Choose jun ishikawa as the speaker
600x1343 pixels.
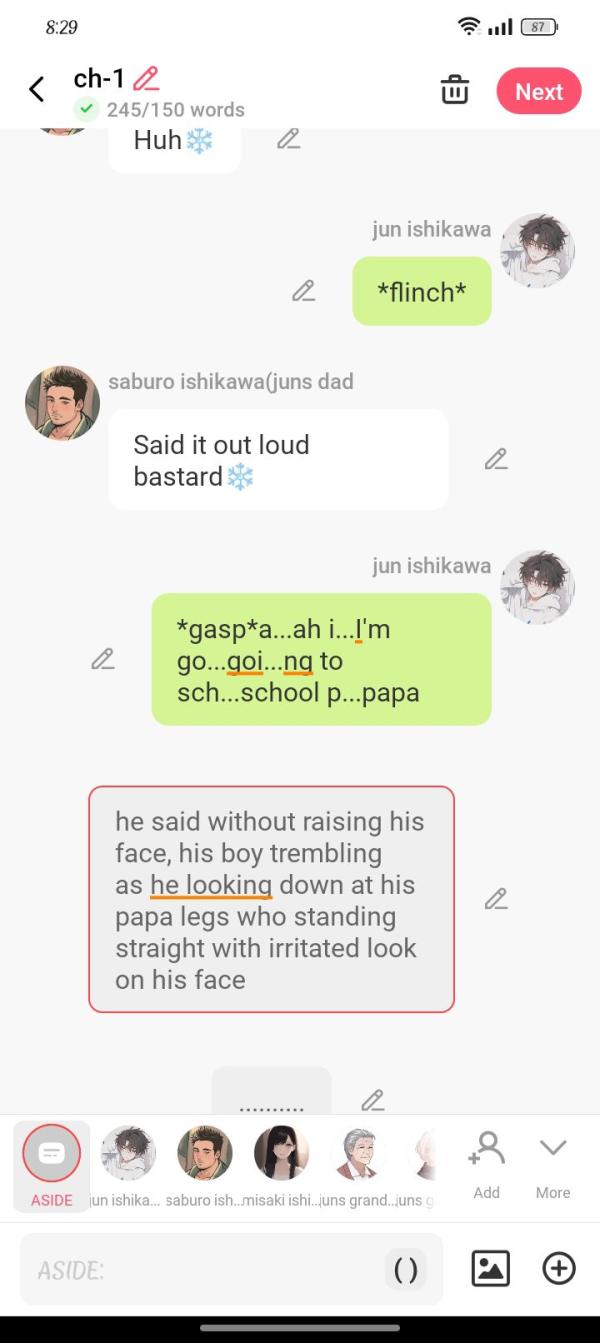[x=128, y=1160]
